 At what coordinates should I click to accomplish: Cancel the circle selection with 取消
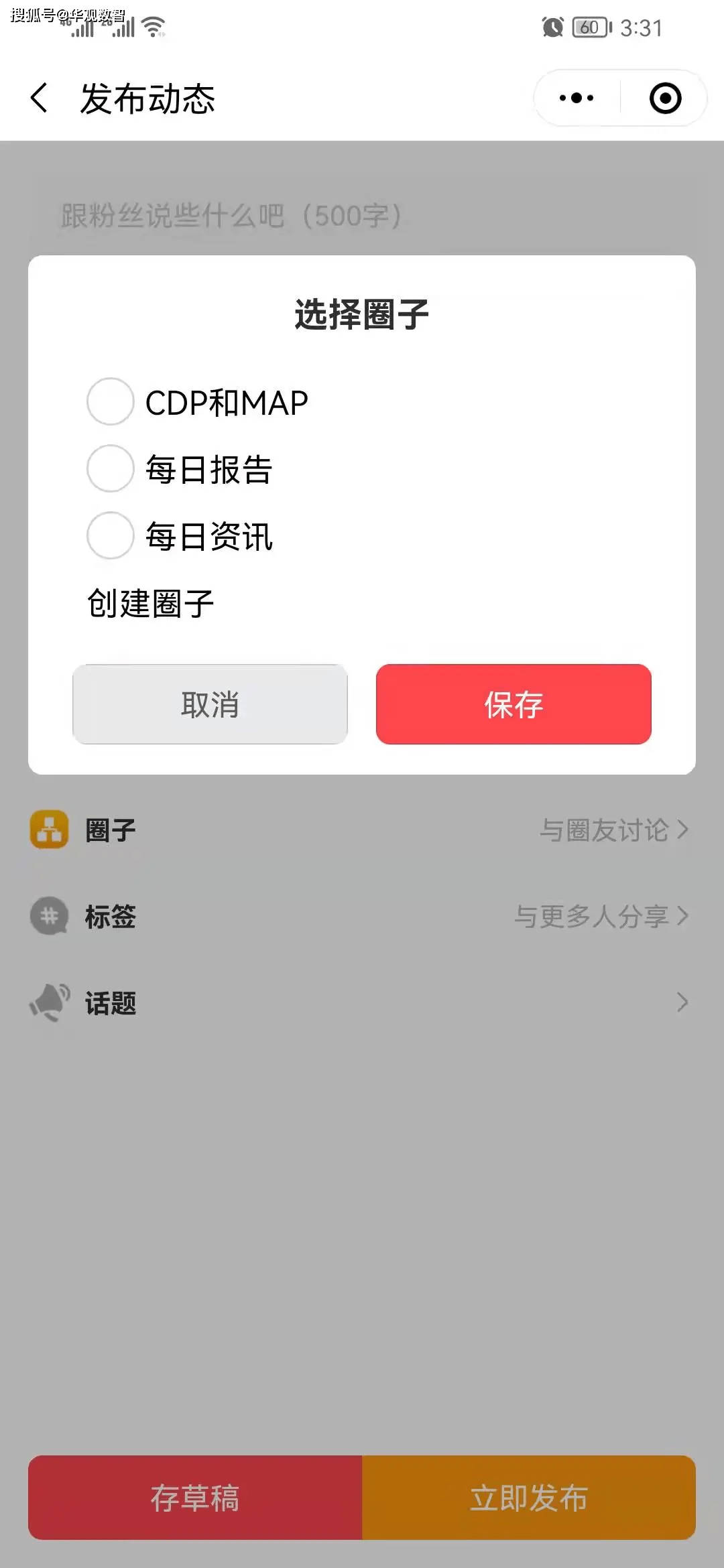(x=210, y=704)
